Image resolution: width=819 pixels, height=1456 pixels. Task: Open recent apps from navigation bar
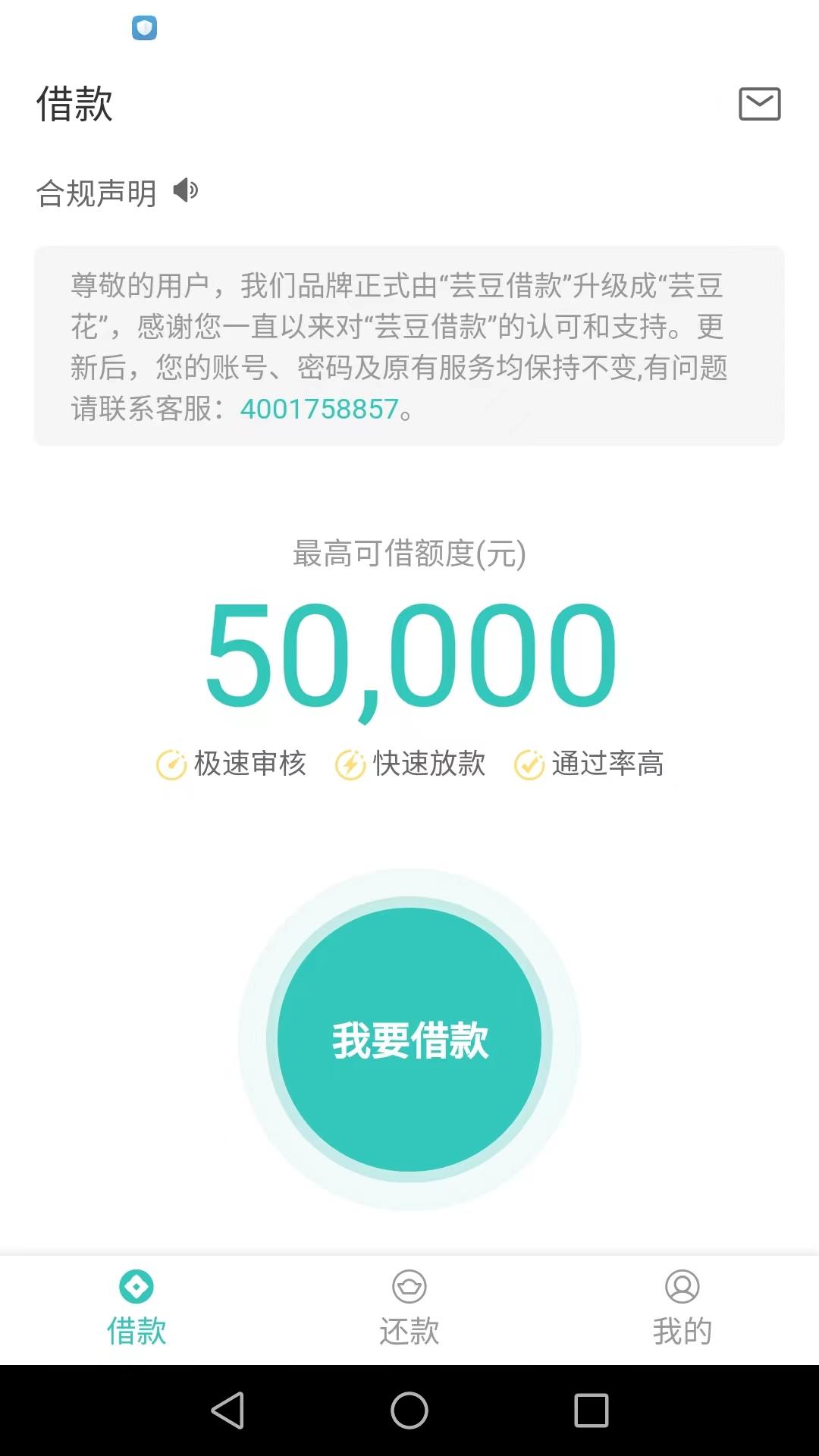coord(591,1410)
